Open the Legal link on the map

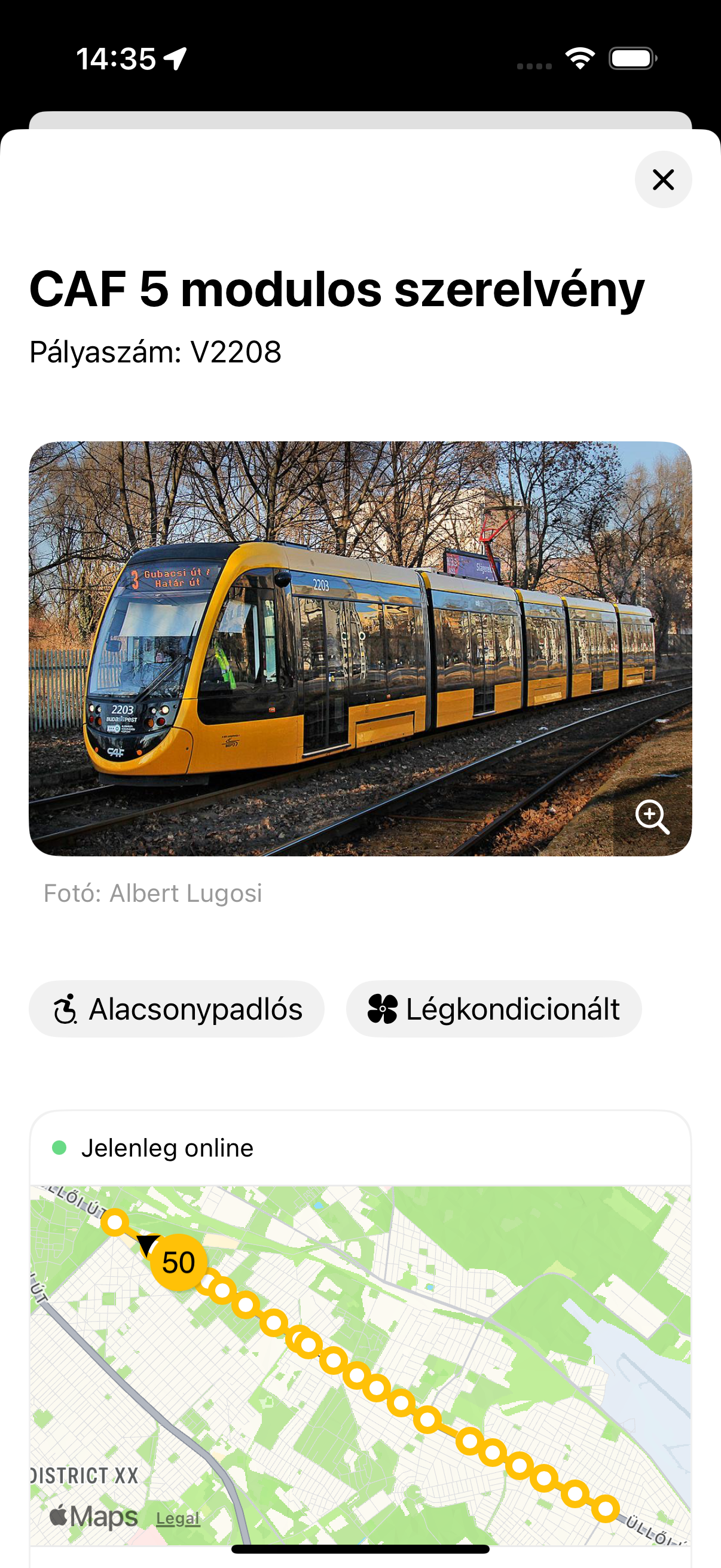[178, 1518]
